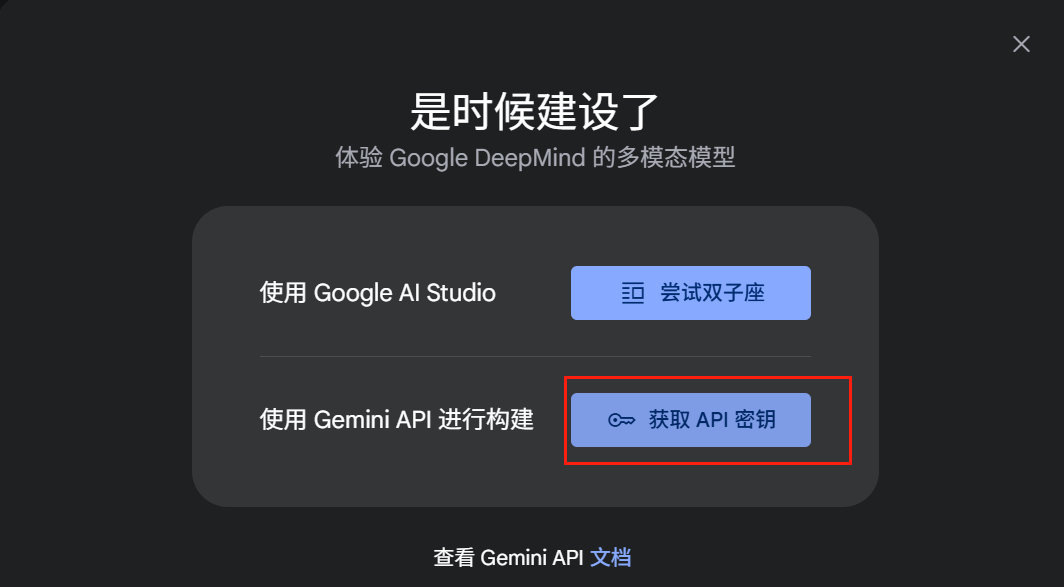Open the Gemini API 文档 link
The width and height of the screenshot is (1064, 587).
click(610, 557)
